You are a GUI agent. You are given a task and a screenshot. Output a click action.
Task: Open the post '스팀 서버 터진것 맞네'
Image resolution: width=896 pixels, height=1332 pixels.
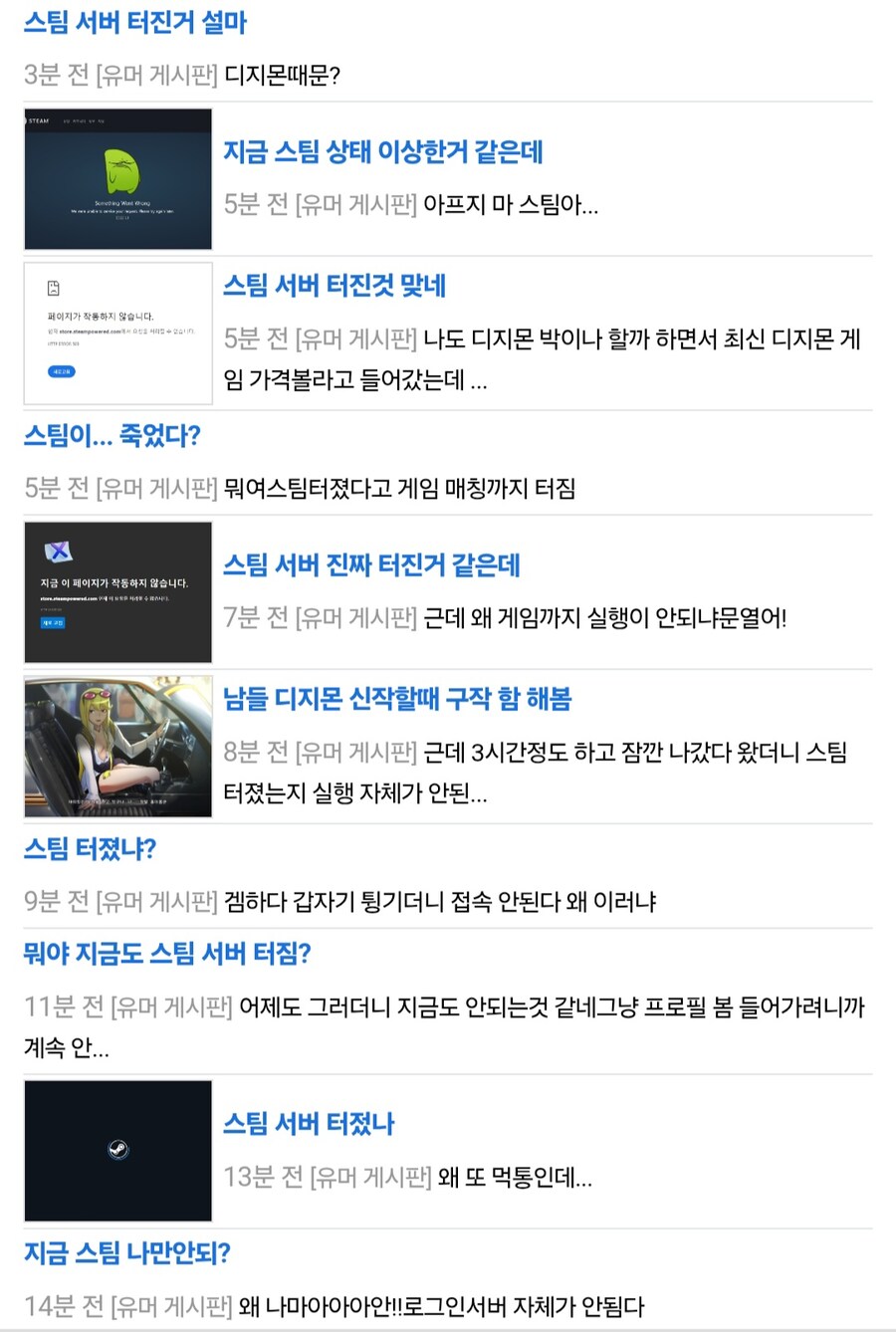pyautogui.click(x=334, y=286)
